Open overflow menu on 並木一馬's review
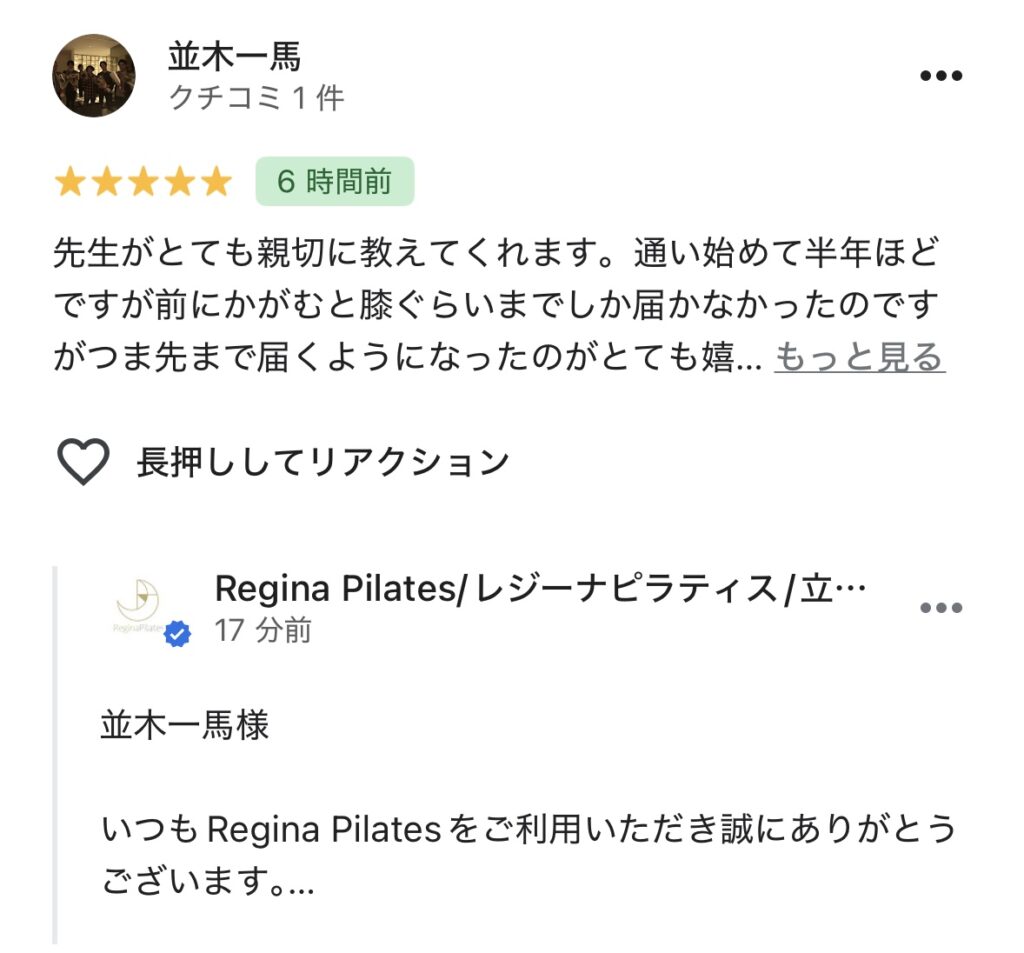The height and width of the screenshot is (953, 1024). pos(940,76)
